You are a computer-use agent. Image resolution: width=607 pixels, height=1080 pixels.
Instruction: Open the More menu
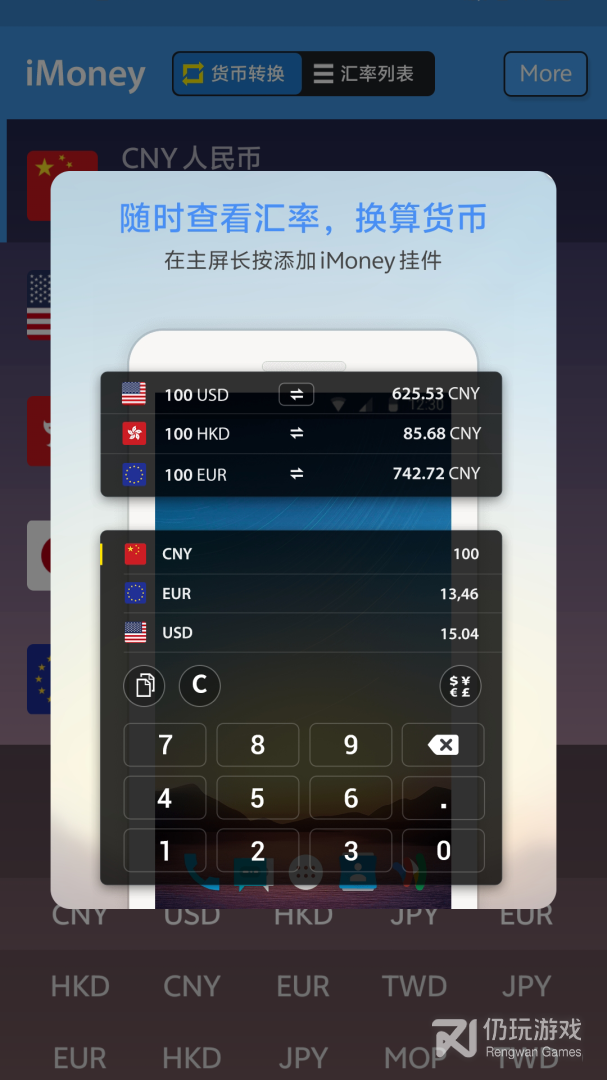[x=545, y=74]
